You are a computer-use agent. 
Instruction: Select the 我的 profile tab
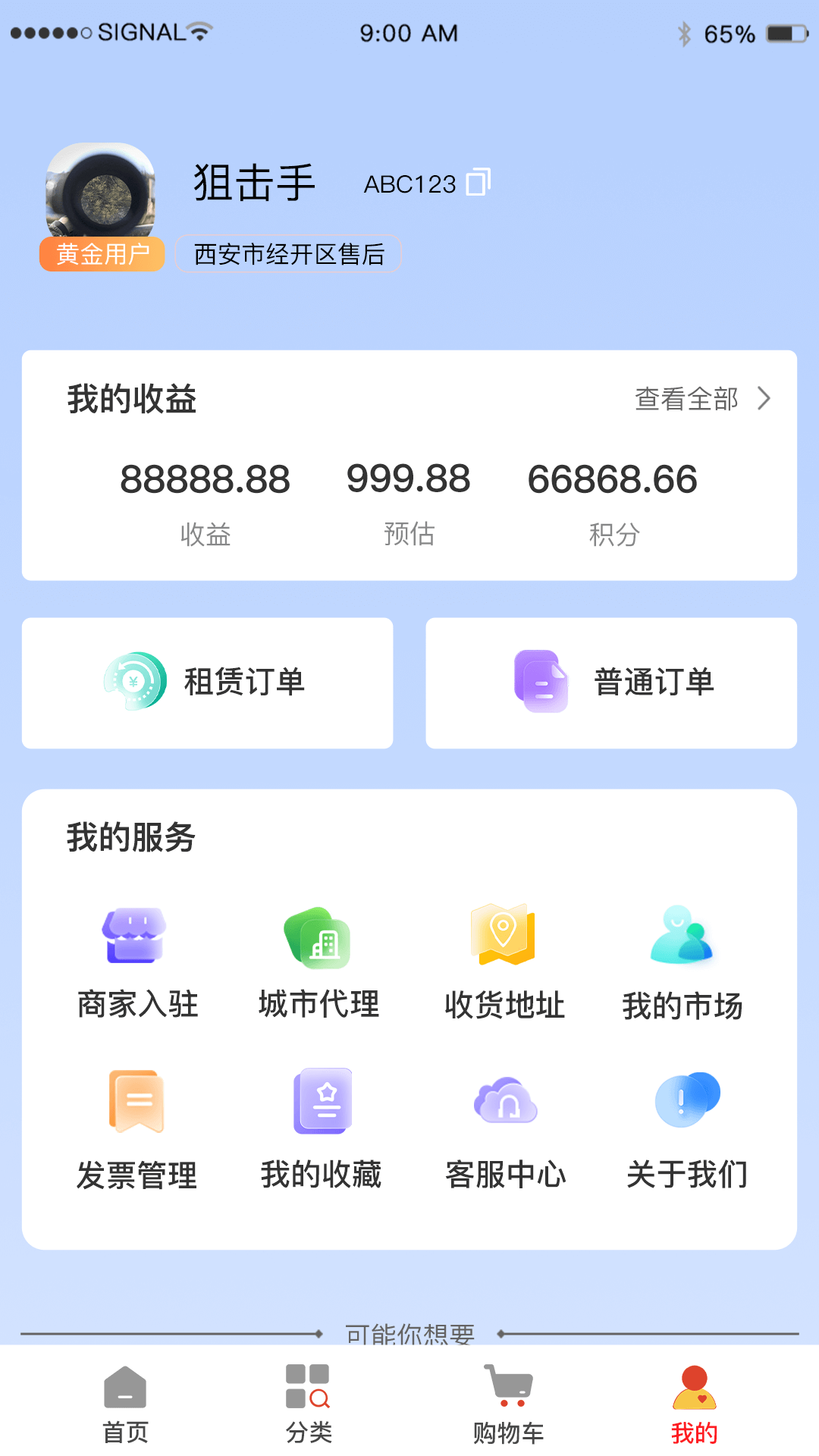coord(694,1392)
